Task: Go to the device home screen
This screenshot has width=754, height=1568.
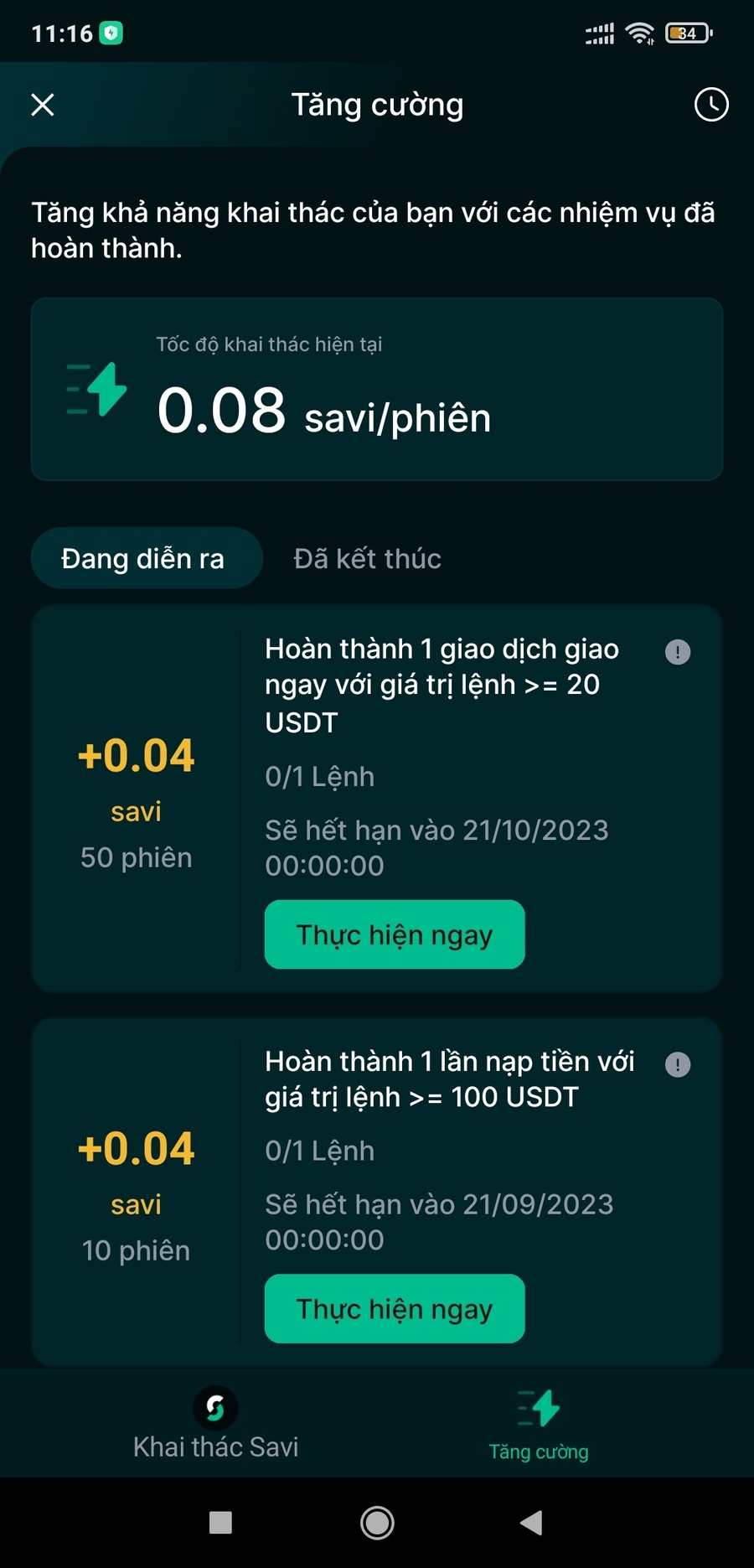Action: [x=377, y=1523]
